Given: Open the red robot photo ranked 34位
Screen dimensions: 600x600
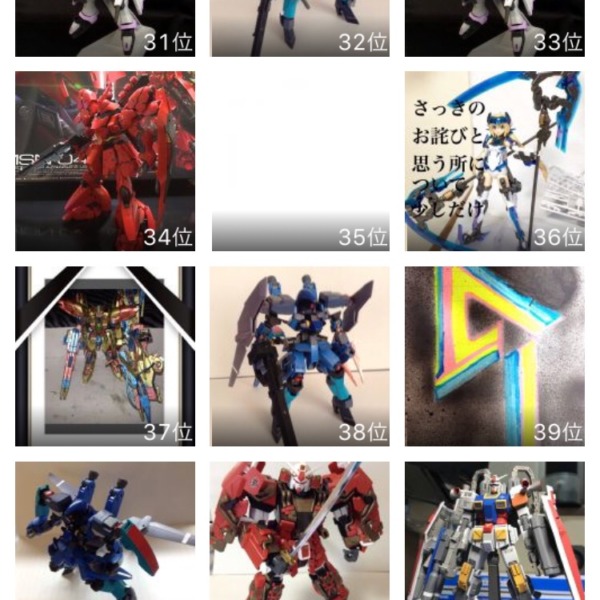Looking at the screenshot, I should tap(105, 160).
